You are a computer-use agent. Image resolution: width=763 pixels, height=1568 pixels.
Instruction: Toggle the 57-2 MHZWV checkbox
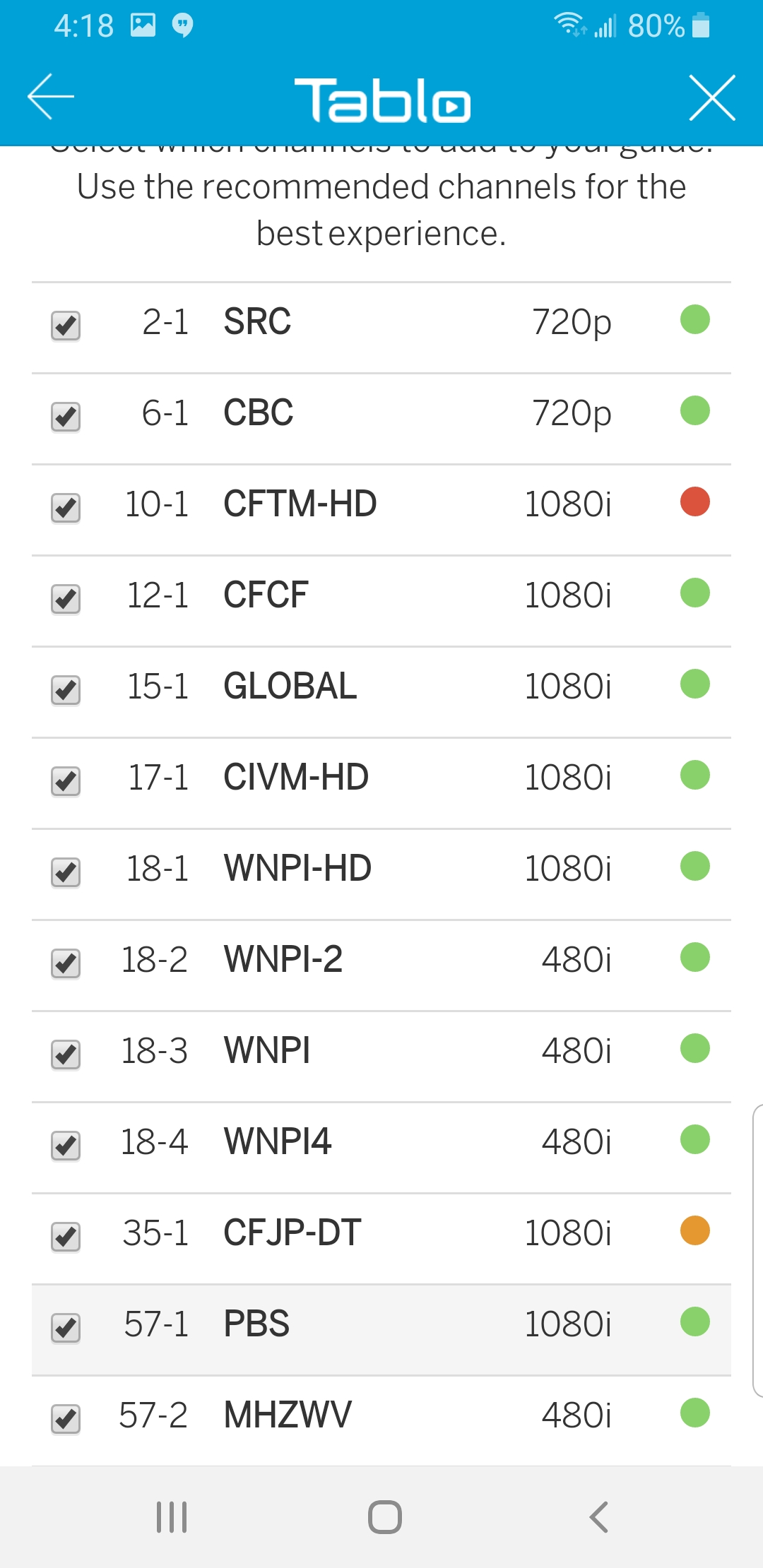tap(66, 1419)
